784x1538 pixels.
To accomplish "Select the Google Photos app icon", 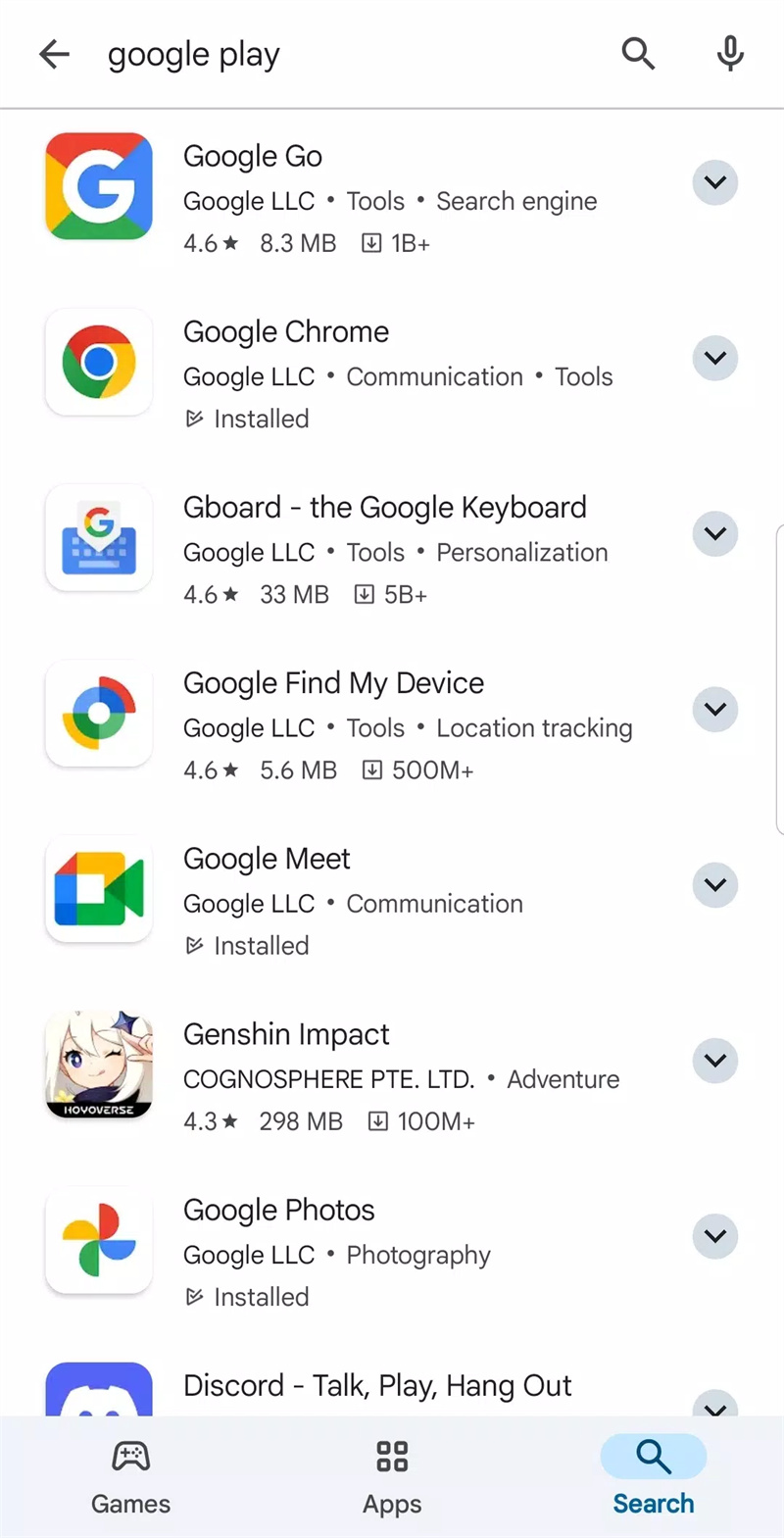I will 98,1239.
